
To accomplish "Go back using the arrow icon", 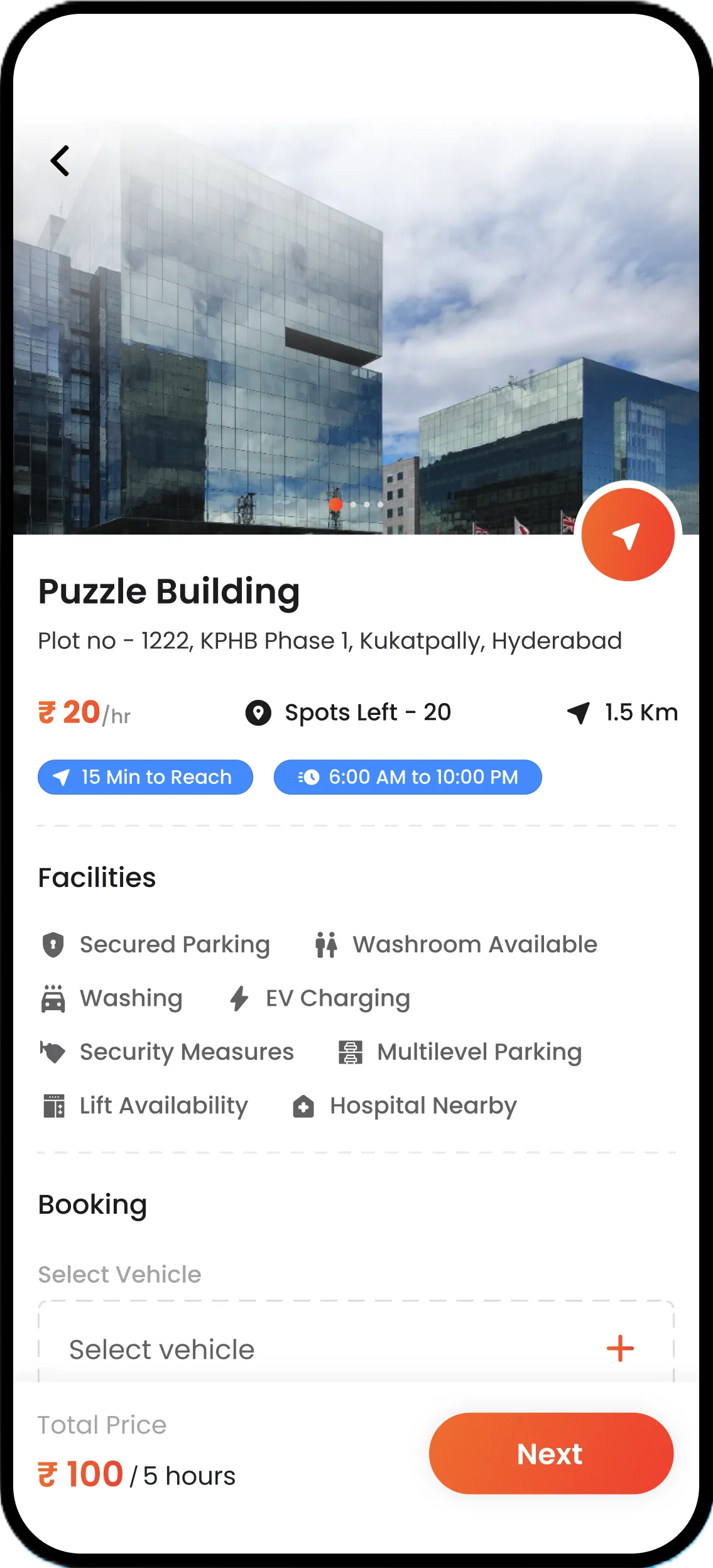I will coord(60,161).
